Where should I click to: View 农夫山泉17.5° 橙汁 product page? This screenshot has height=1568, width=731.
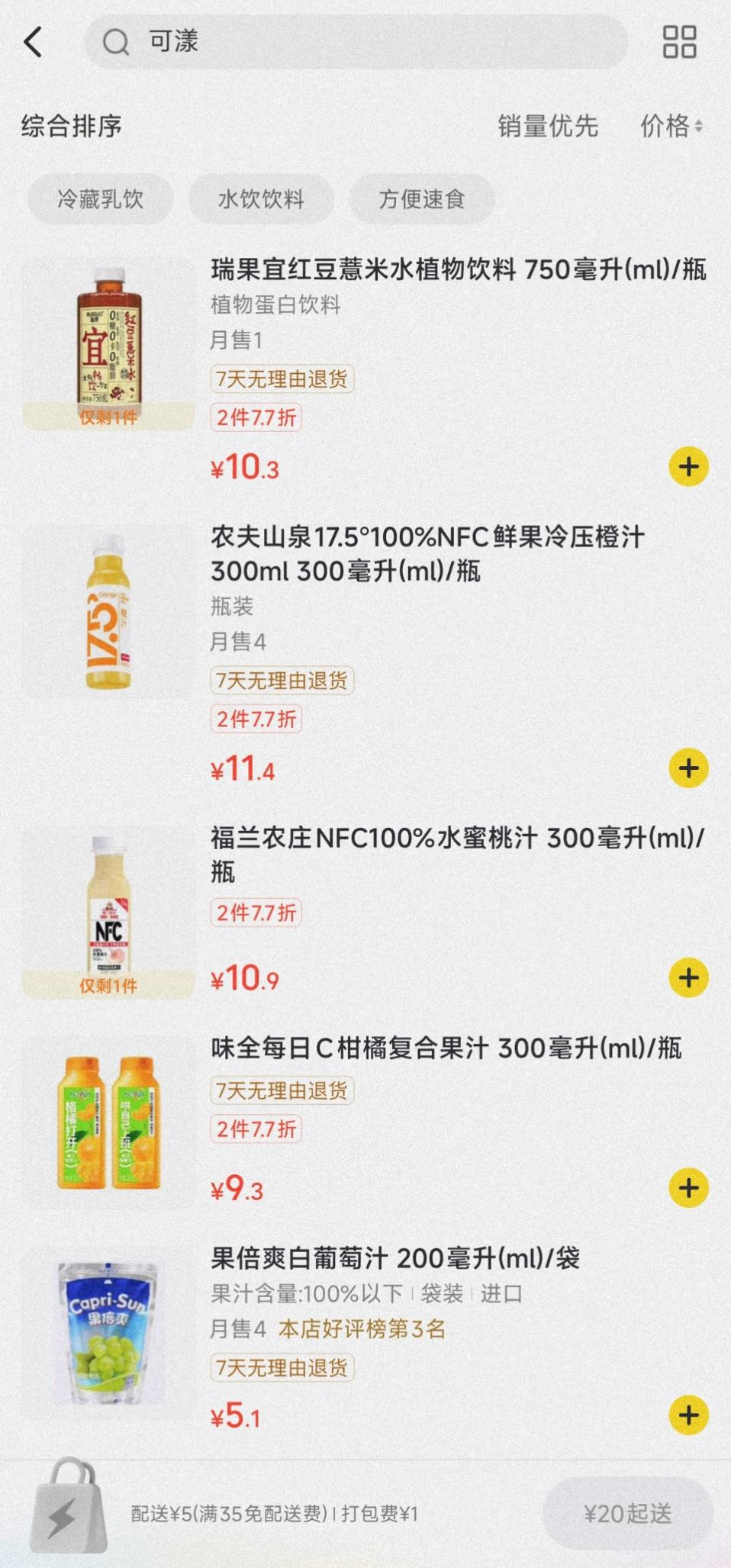point(427,553)
